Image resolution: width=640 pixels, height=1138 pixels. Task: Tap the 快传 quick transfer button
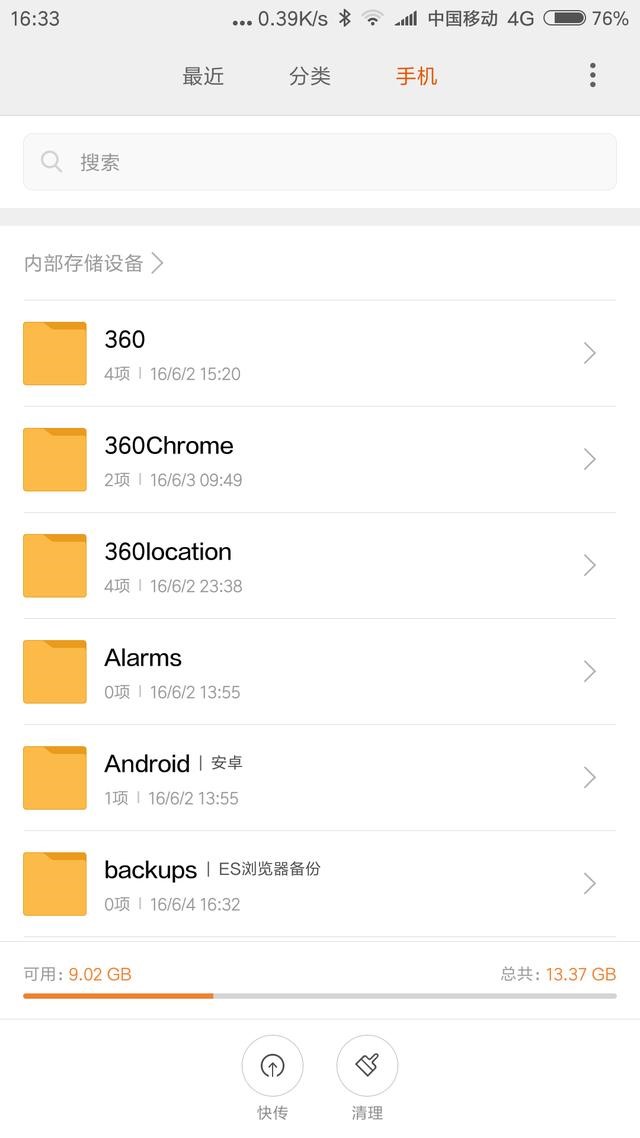[272, 1067]
